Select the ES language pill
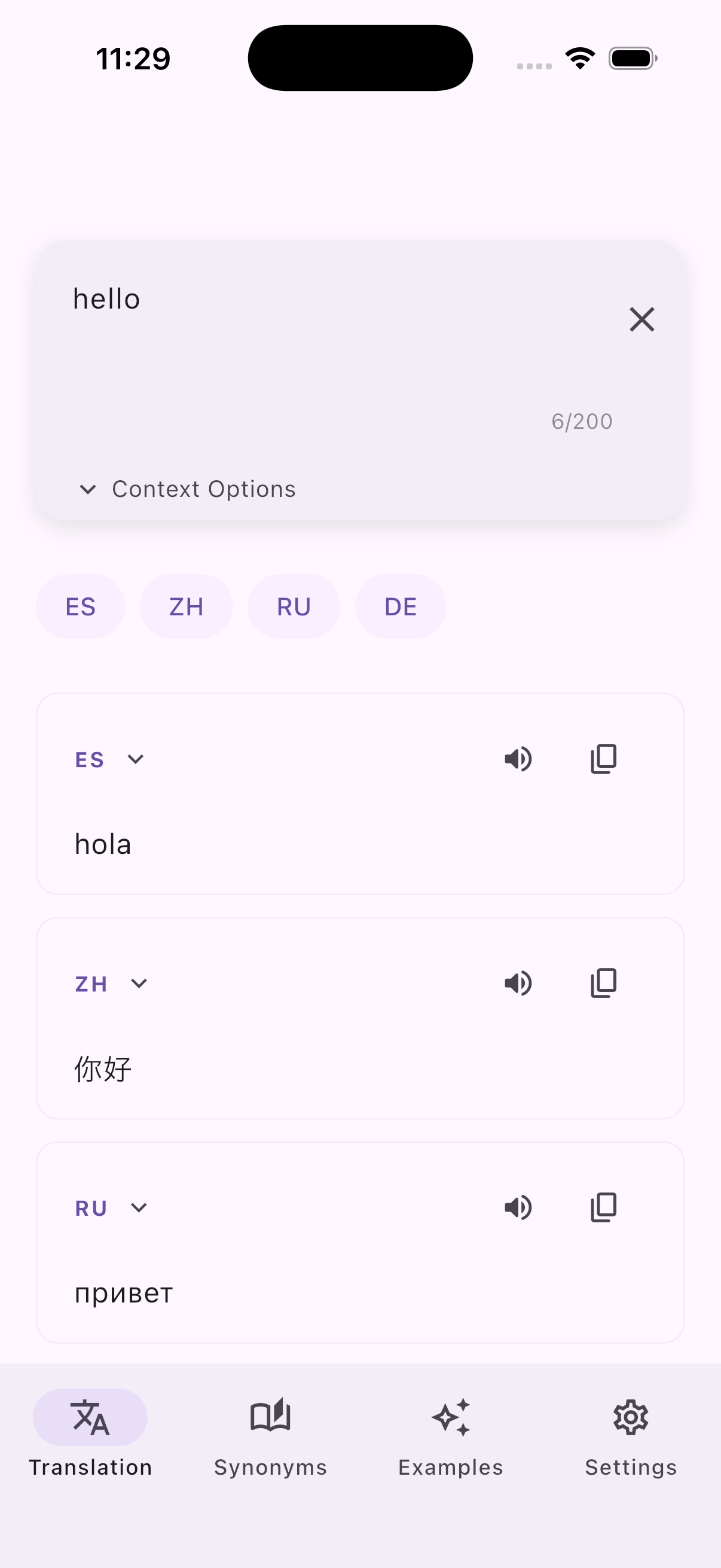The image size is (721, 1568). (x=80, y=606)
